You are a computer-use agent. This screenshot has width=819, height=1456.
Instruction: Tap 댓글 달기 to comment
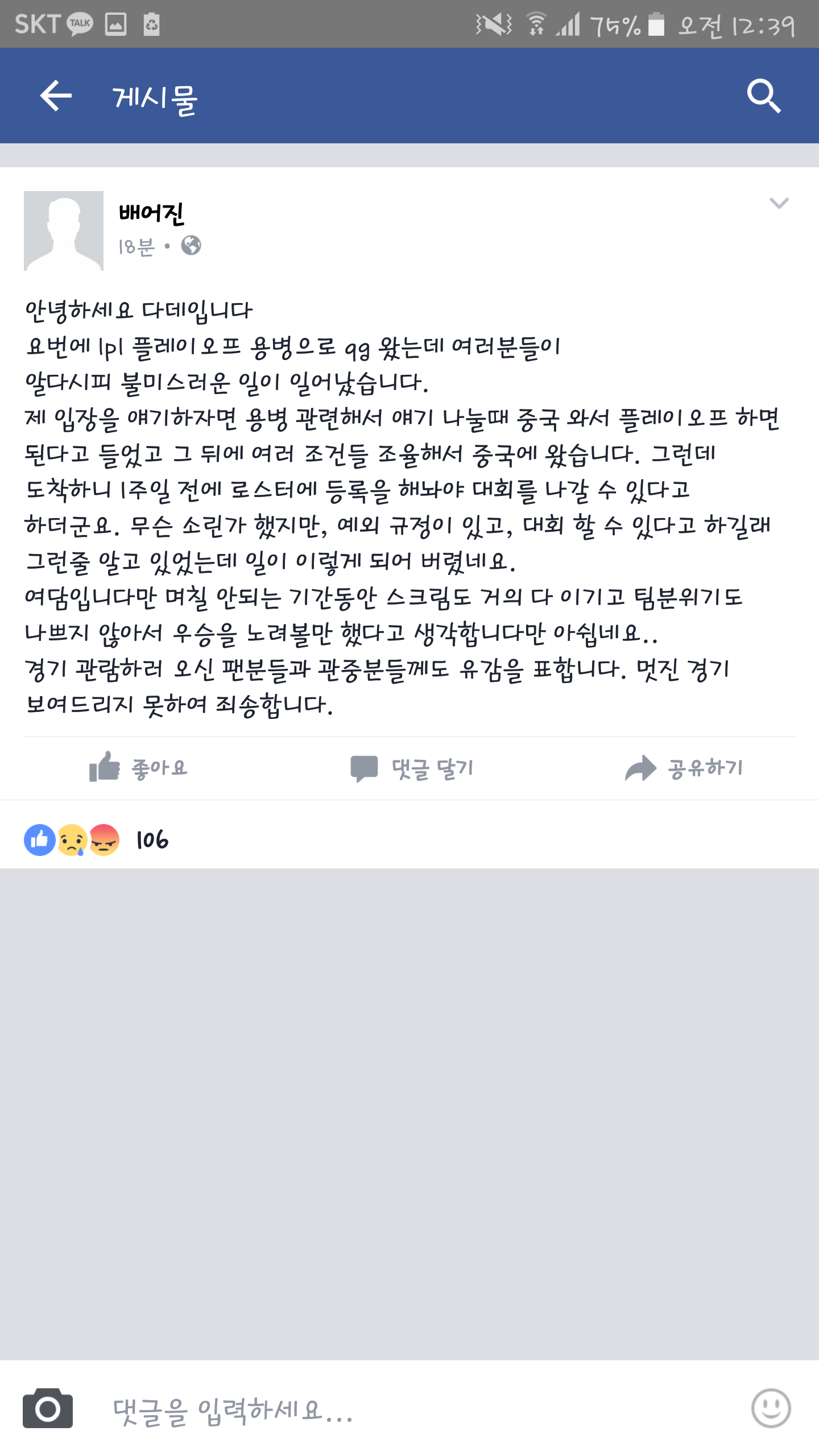(412, 768)
